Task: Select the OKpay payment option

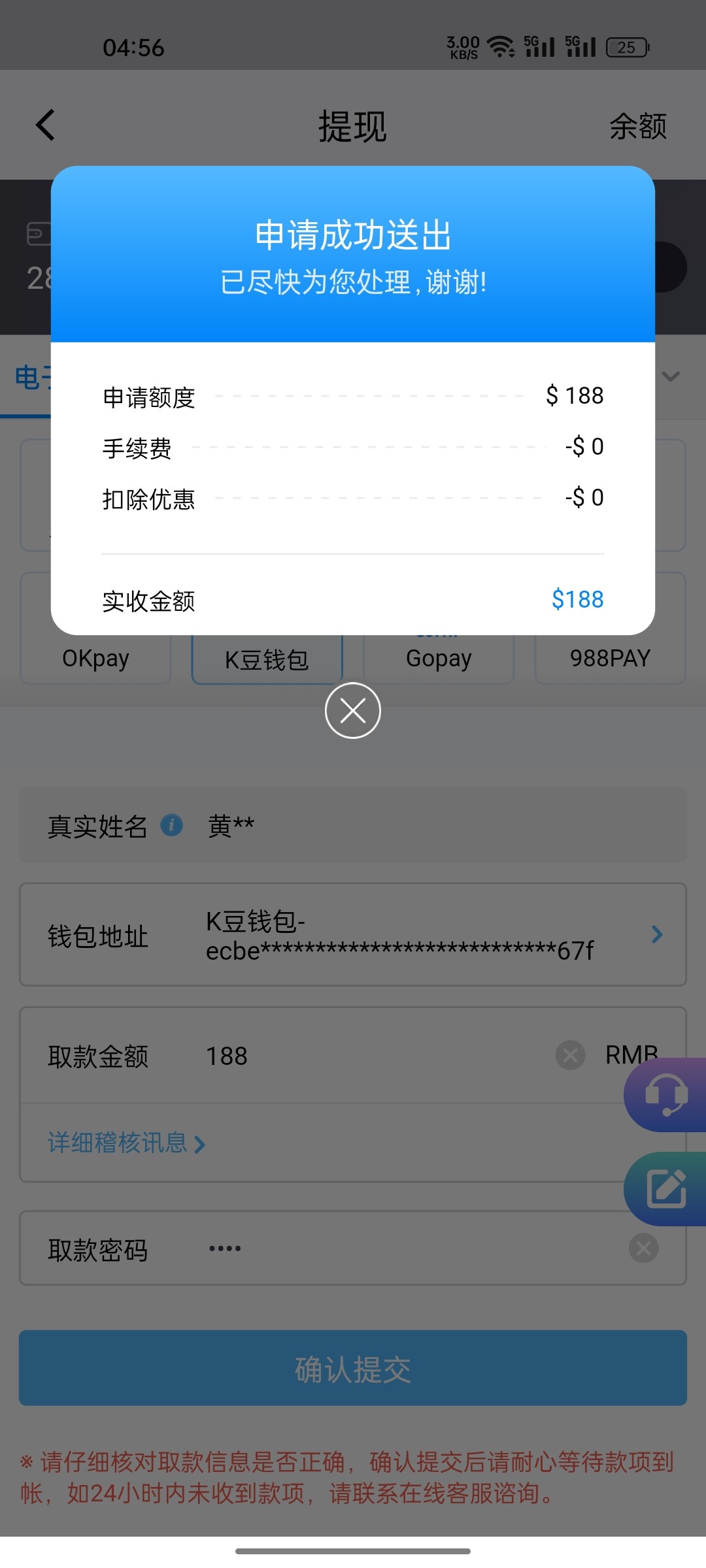Action: point(95,659)
